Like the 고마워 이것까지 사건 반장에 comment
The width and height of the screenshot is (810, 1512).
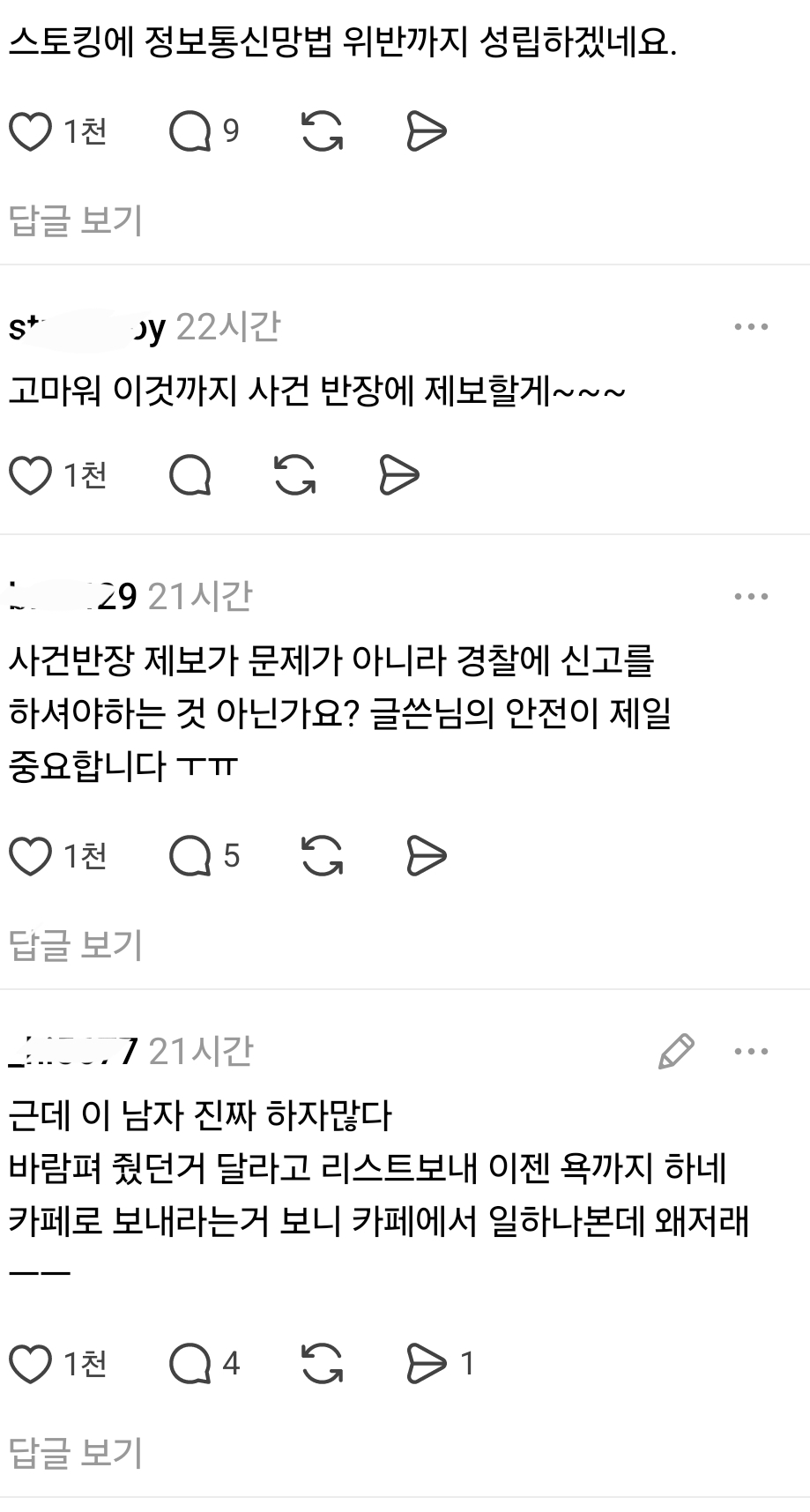tap(31, 476)
